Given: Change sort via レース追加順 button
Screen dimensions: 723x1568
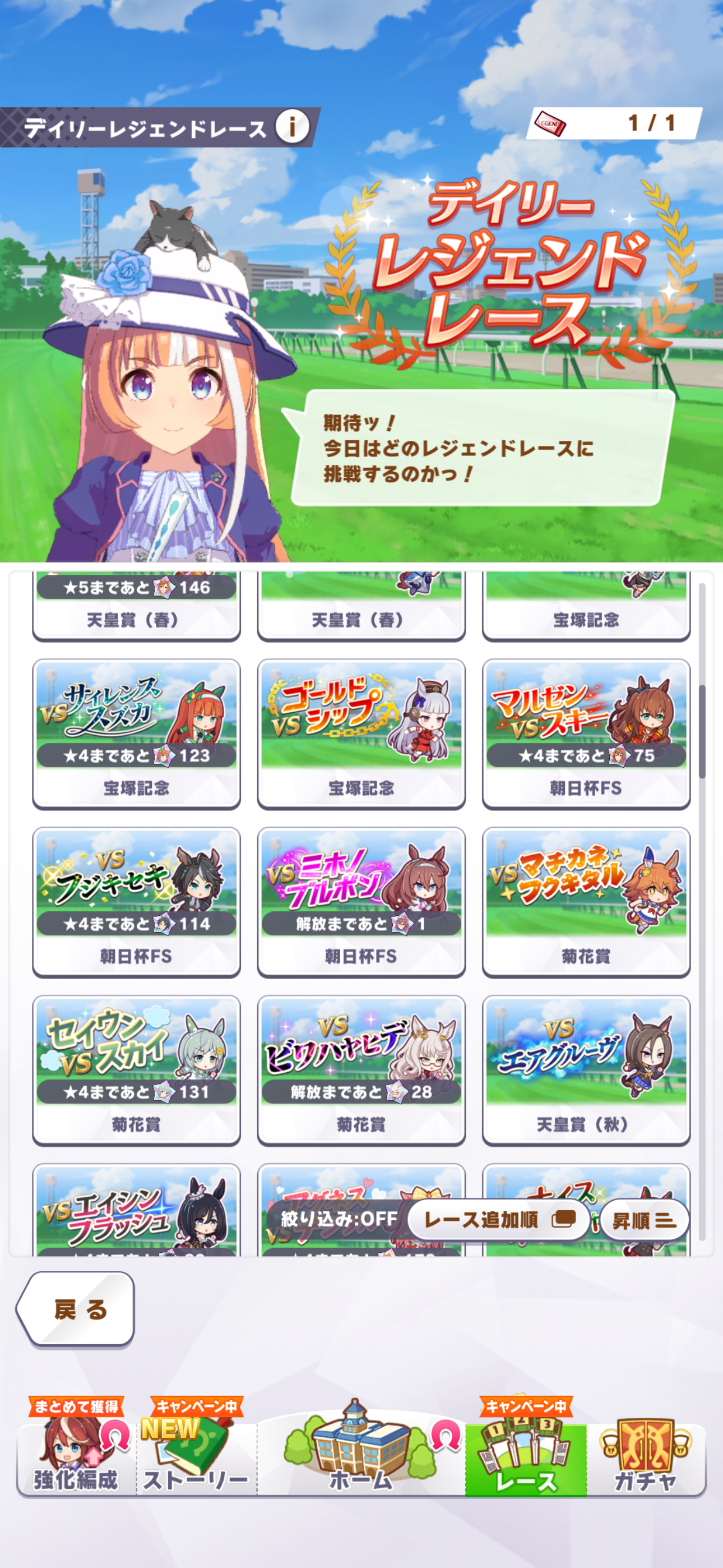Looking at the screenshot, I should (x=498, y=1219).
